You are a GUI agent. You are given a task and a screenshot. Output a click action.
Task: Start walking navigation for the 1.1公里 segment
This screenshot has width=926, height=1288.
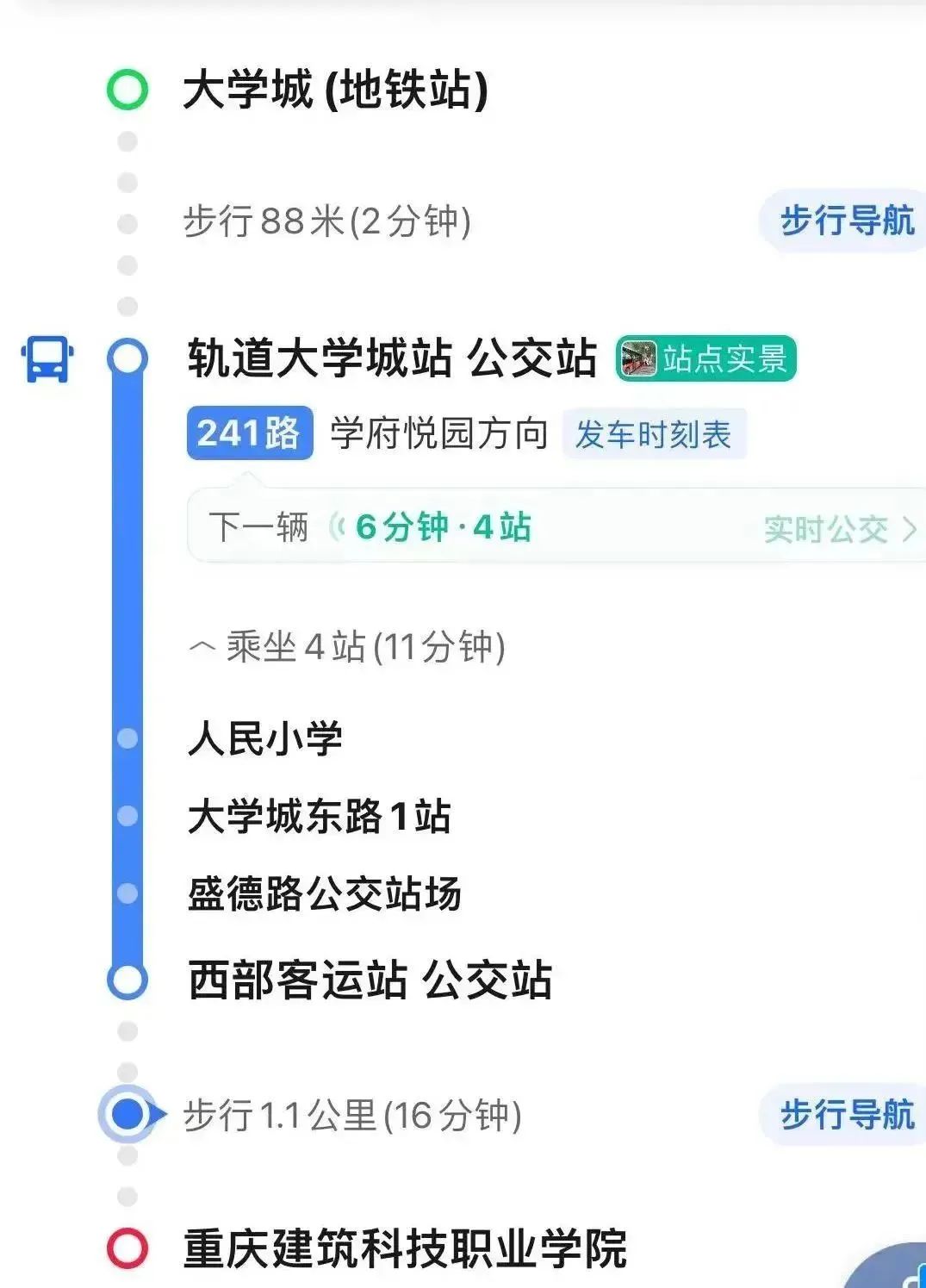[x=845, y=1115]
